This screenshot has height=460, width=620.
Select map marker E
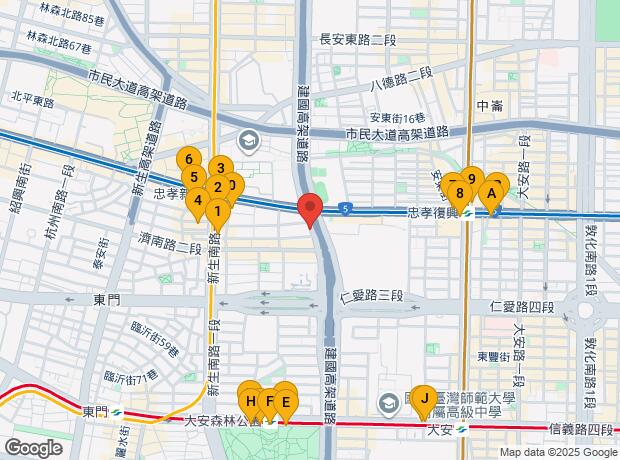coord(286,403)
